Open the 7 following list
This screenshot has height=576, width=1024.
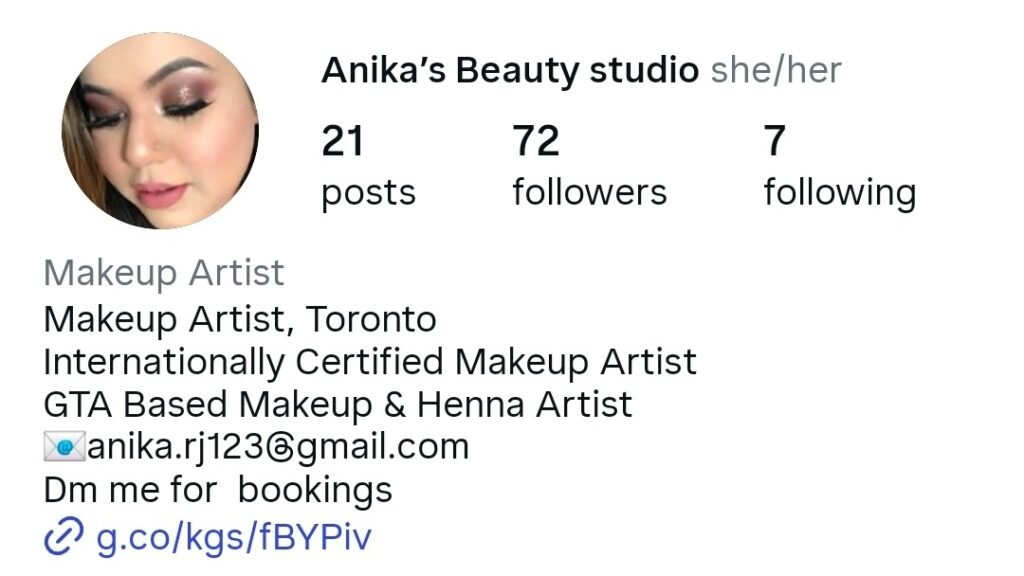pos(838,165)
